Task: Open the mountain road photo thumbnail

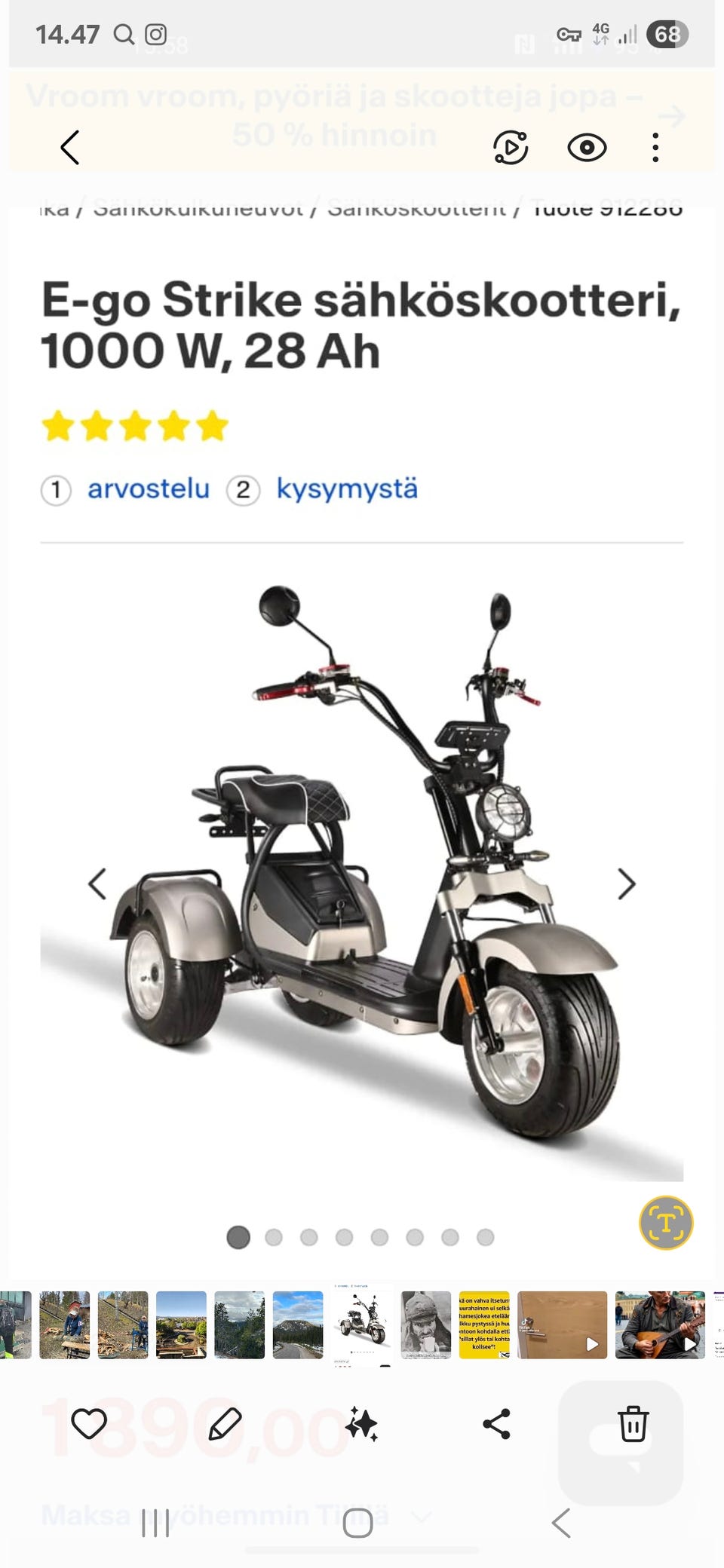Action: click(298, 1325)
